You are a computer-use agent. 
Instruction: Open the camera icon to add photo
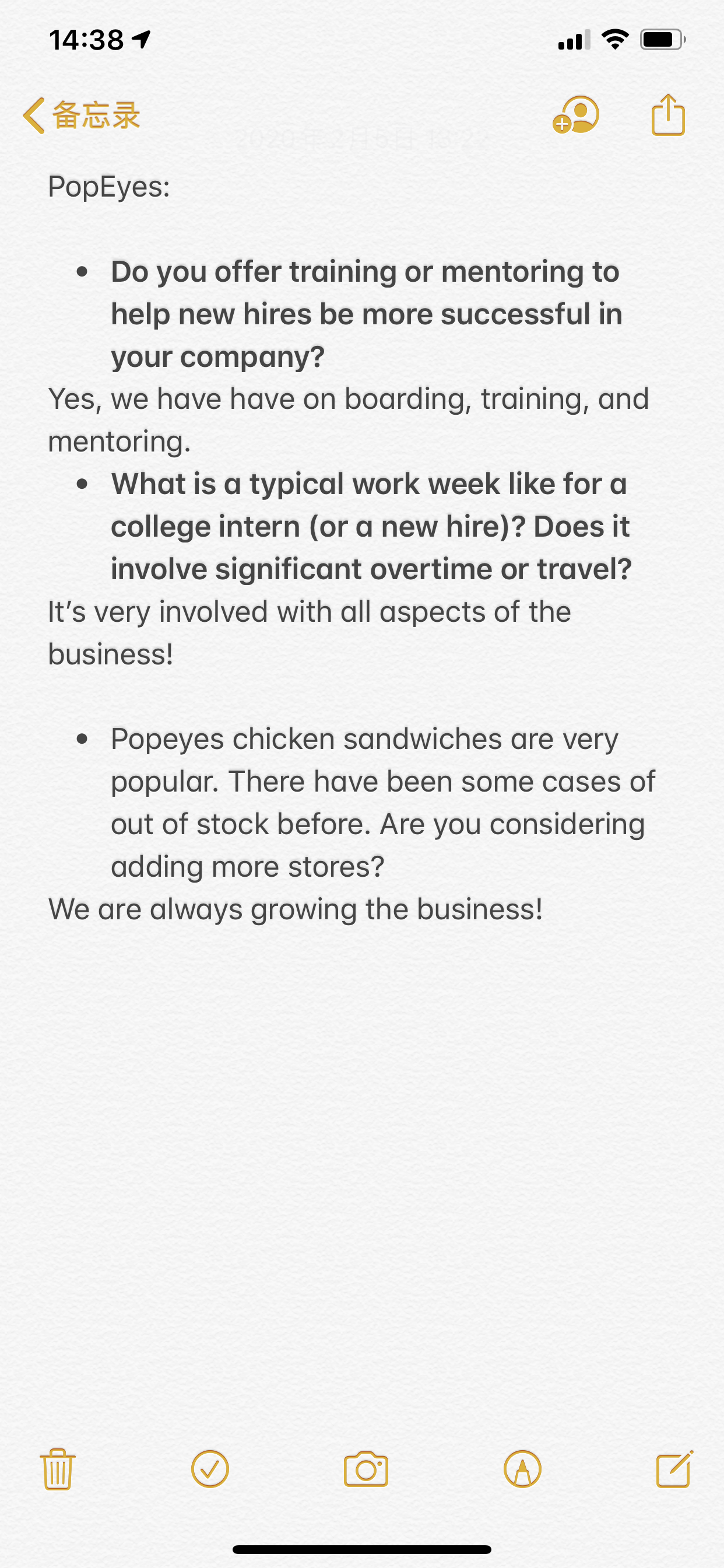click(x=365, y=1469)
